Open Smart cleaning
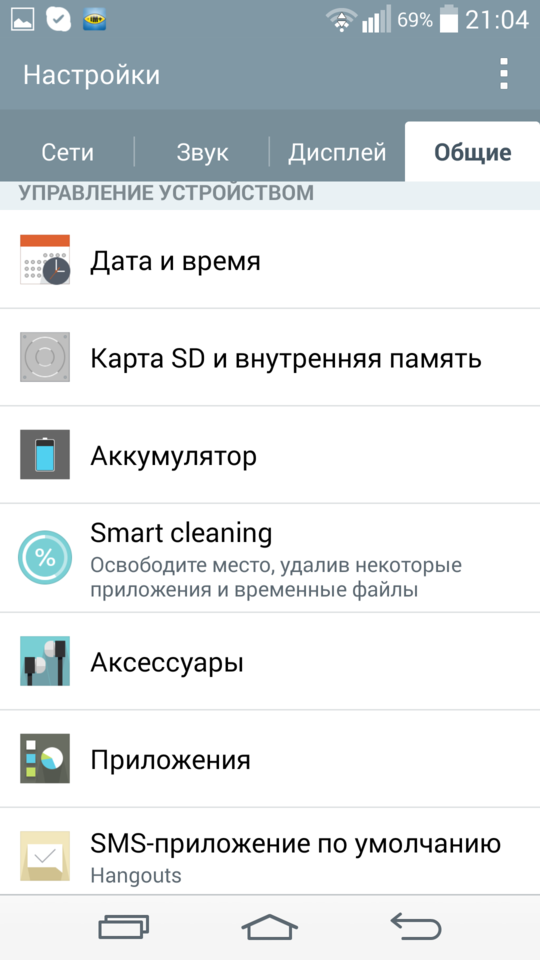 [x=270, y=558]
